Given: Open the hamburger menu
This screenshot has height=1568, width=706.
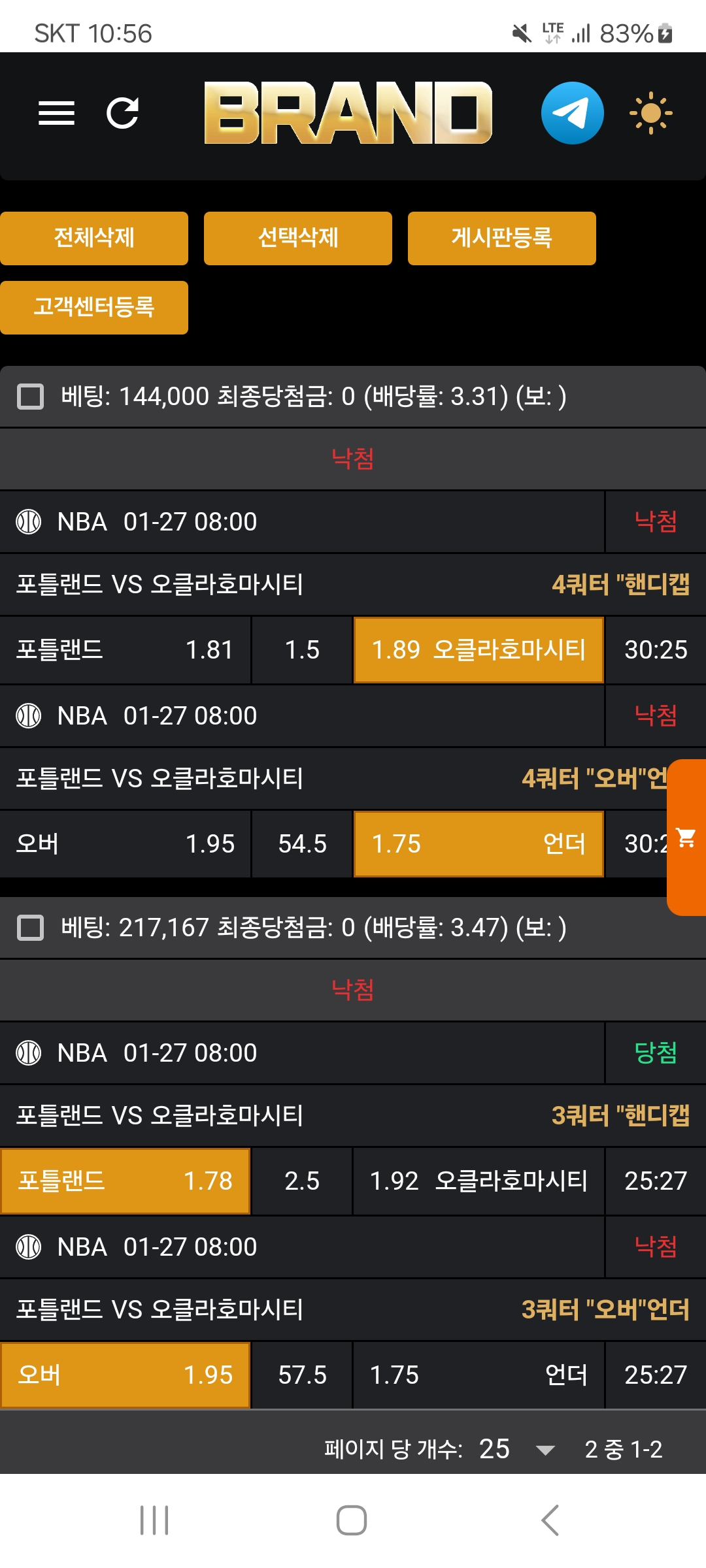Looking at the screenshot, I should (x=56, y=113).
